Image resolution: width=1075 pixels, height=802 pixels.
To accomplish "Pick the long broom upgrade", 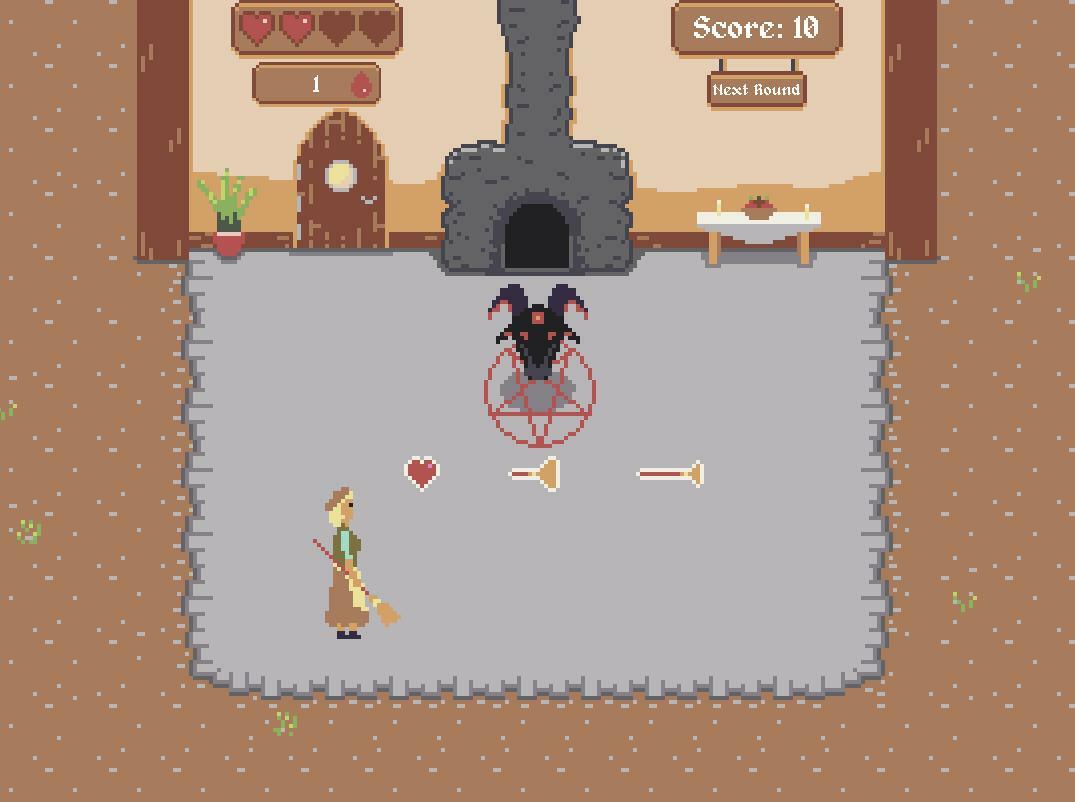I will coord(670,473).
